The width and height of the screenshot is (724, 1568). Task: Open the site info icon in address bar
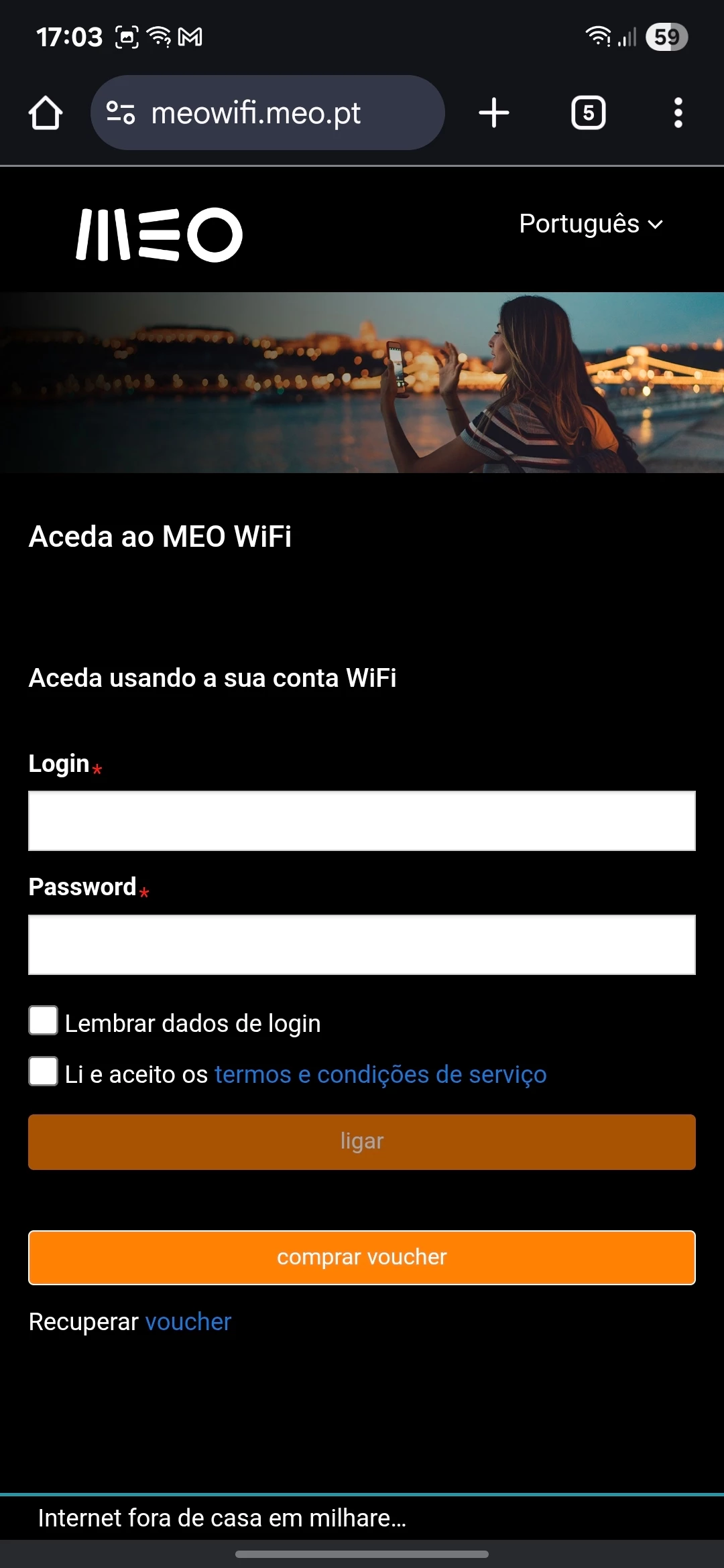(121, 113)
